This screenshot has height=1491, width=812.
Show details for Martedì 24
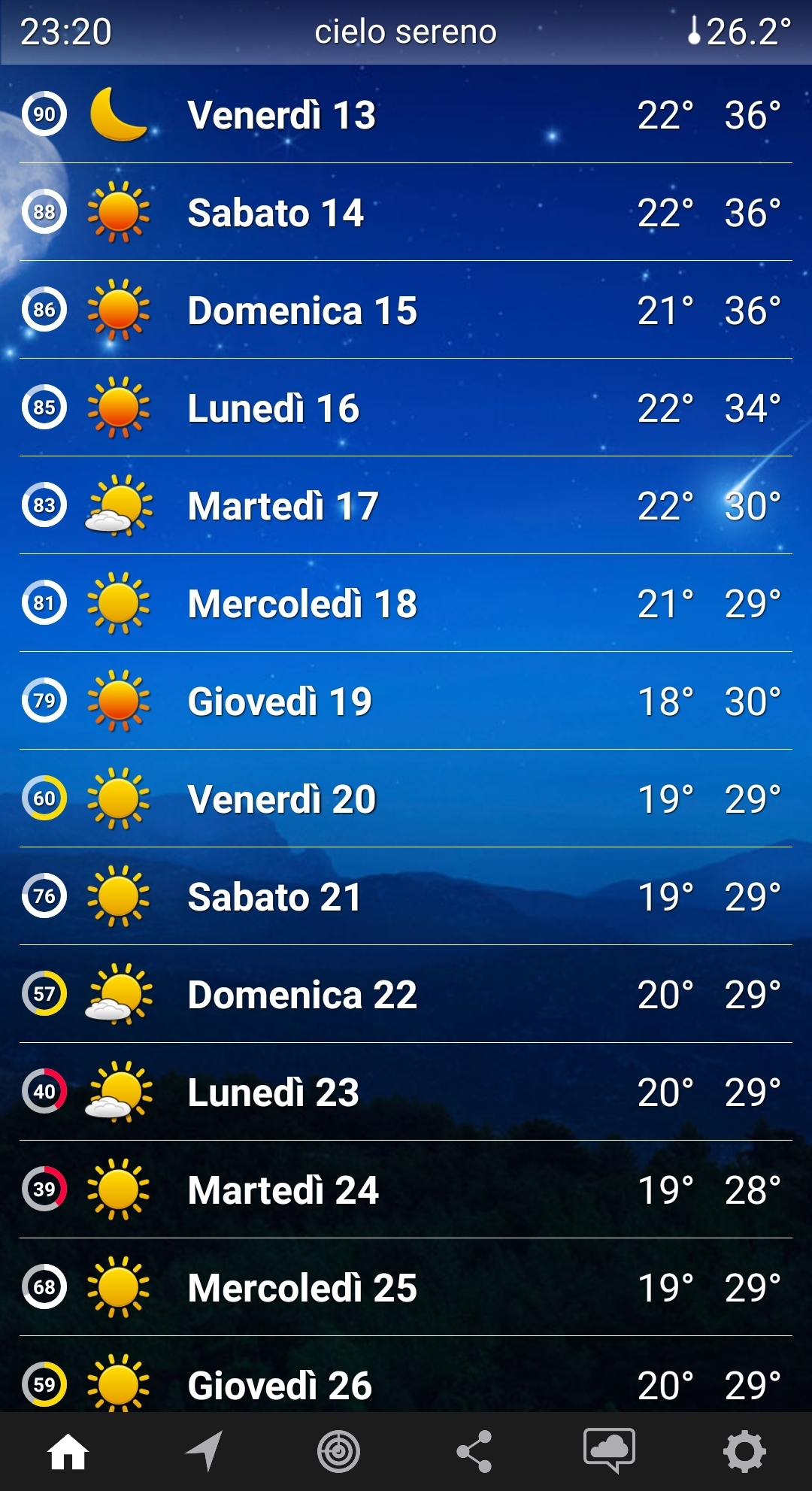tap(406, 1189)
